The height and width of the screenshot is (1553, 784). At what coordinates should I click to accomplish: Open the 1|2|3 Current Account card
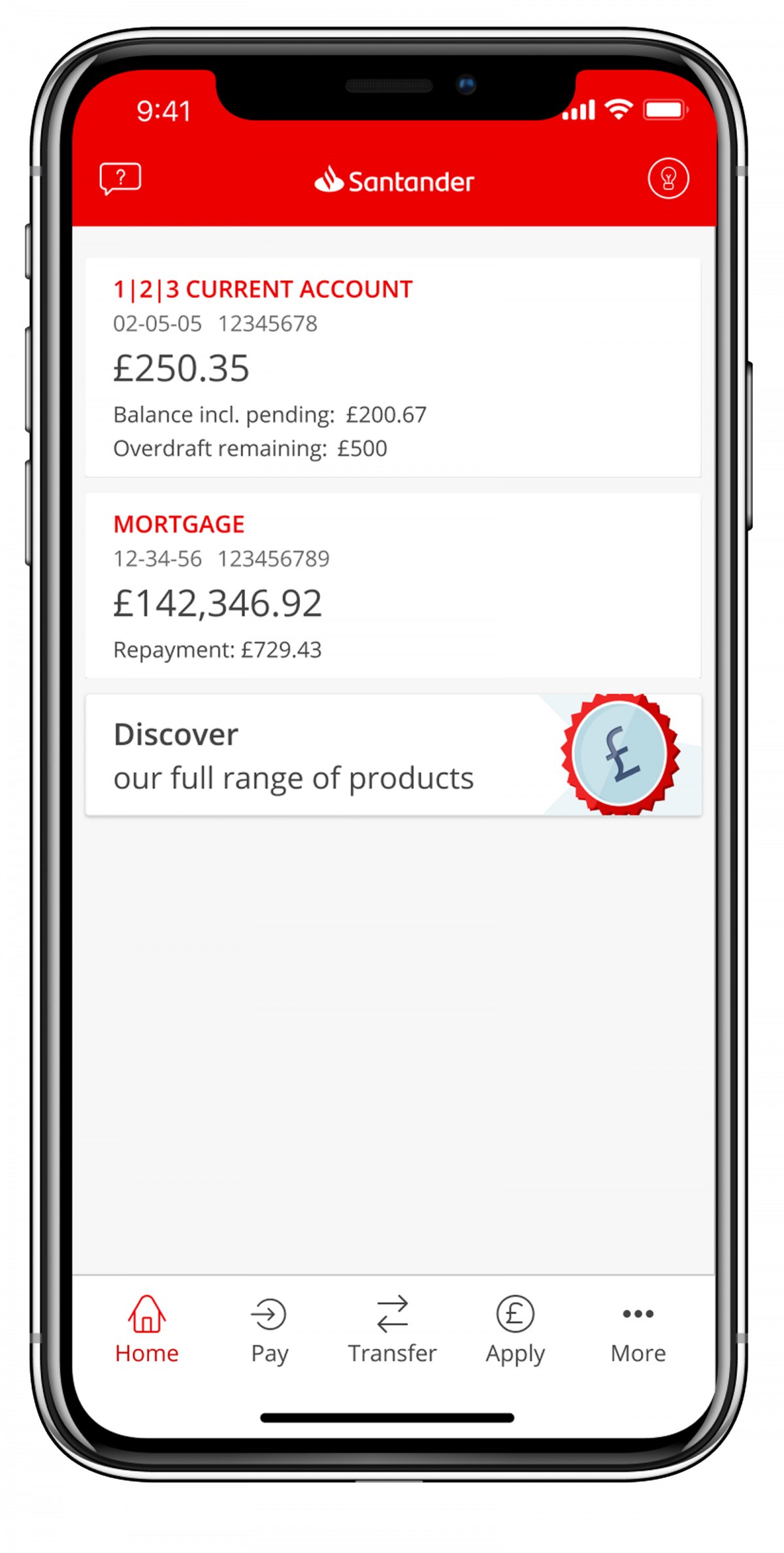393,367
